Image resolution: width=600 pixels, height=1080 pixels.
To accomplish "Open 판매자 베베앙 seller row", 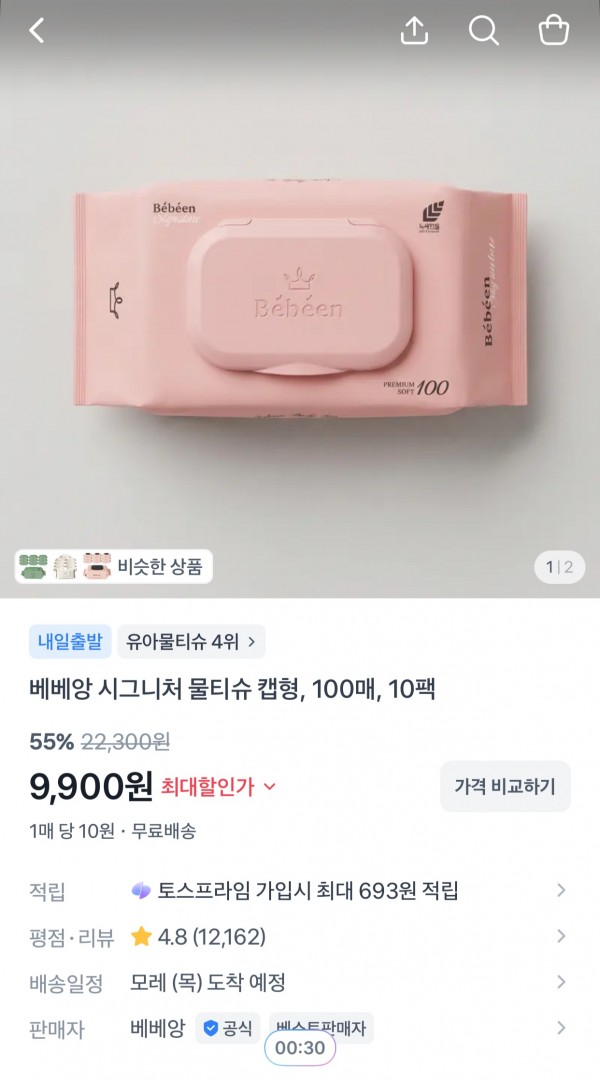I will pyautogui.click(x=300, y=1028).
